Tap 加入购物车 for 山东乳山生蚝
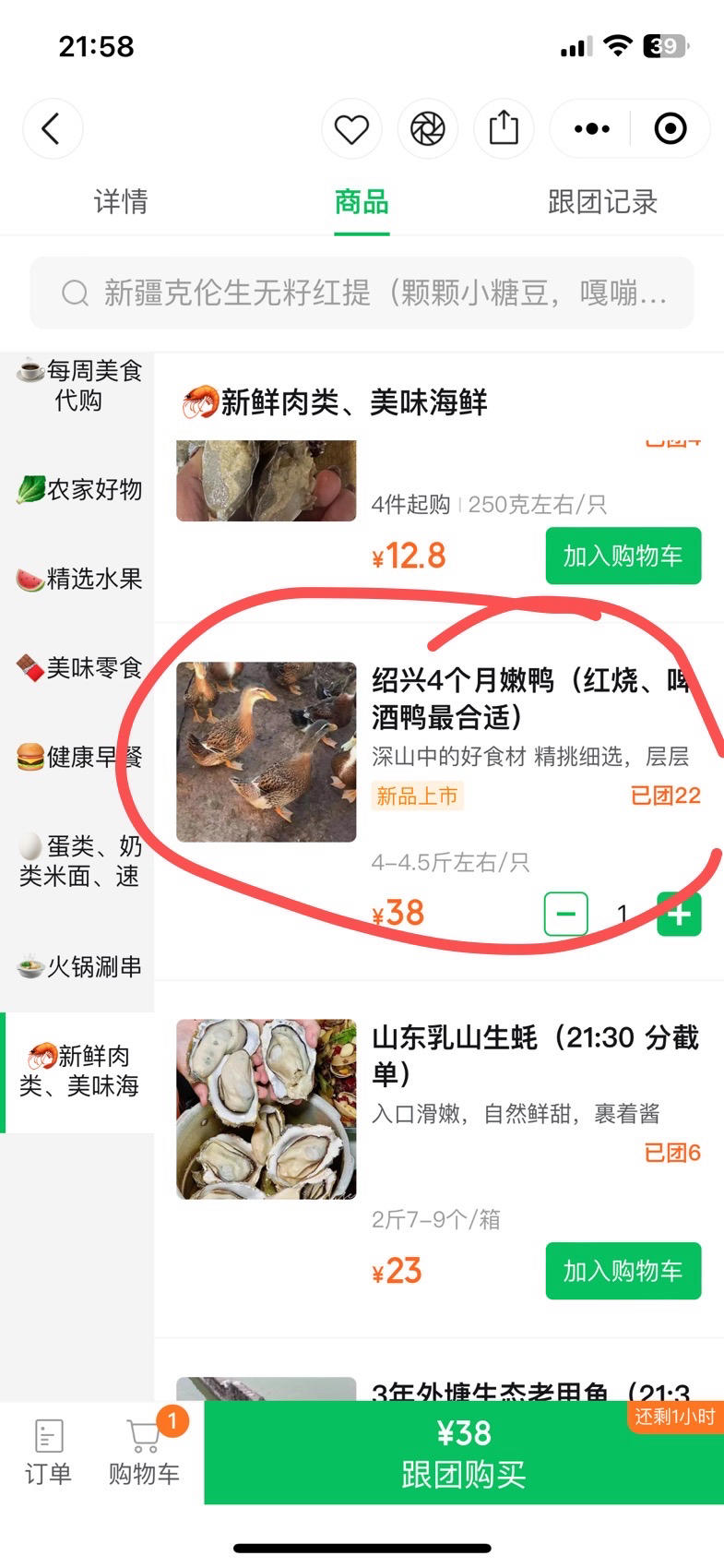Viewport: 724px width, 1568px height. tap(623, 1271)
